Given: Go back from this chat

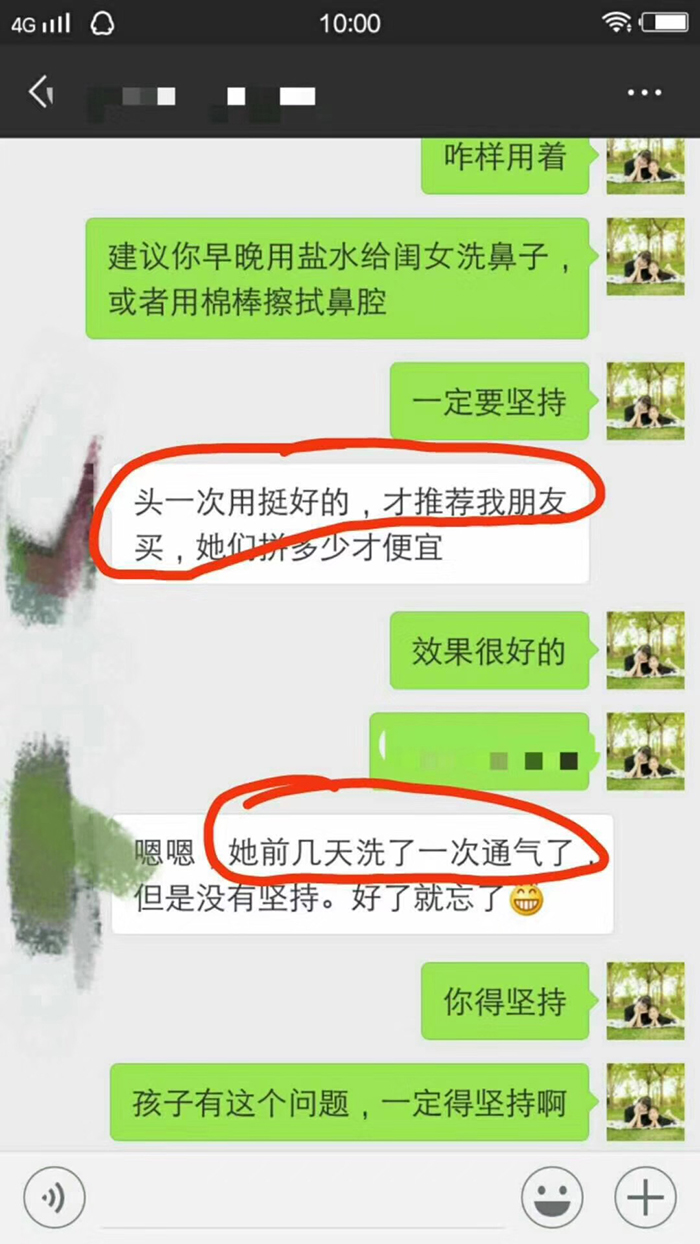Looking at the screenshot, I should [x=40, y=93].
